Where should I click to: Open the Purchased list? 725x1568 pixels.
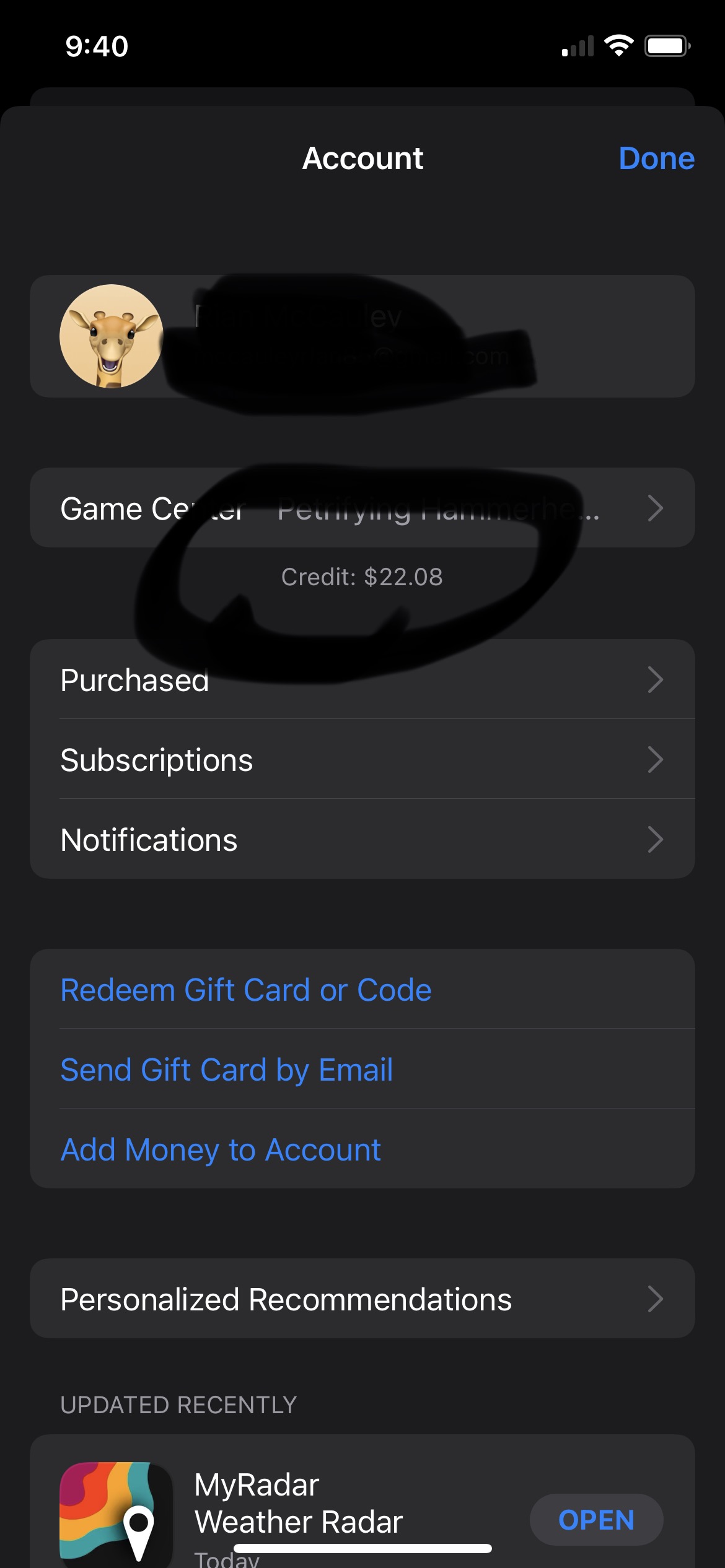pos(362,679)
